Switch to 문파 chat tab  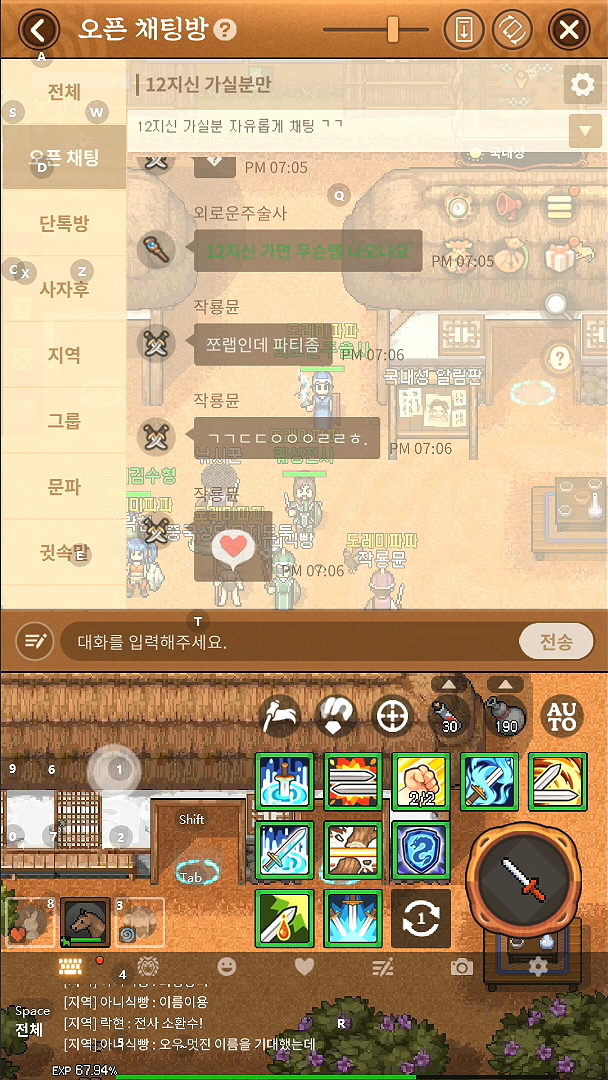point(64,486)
